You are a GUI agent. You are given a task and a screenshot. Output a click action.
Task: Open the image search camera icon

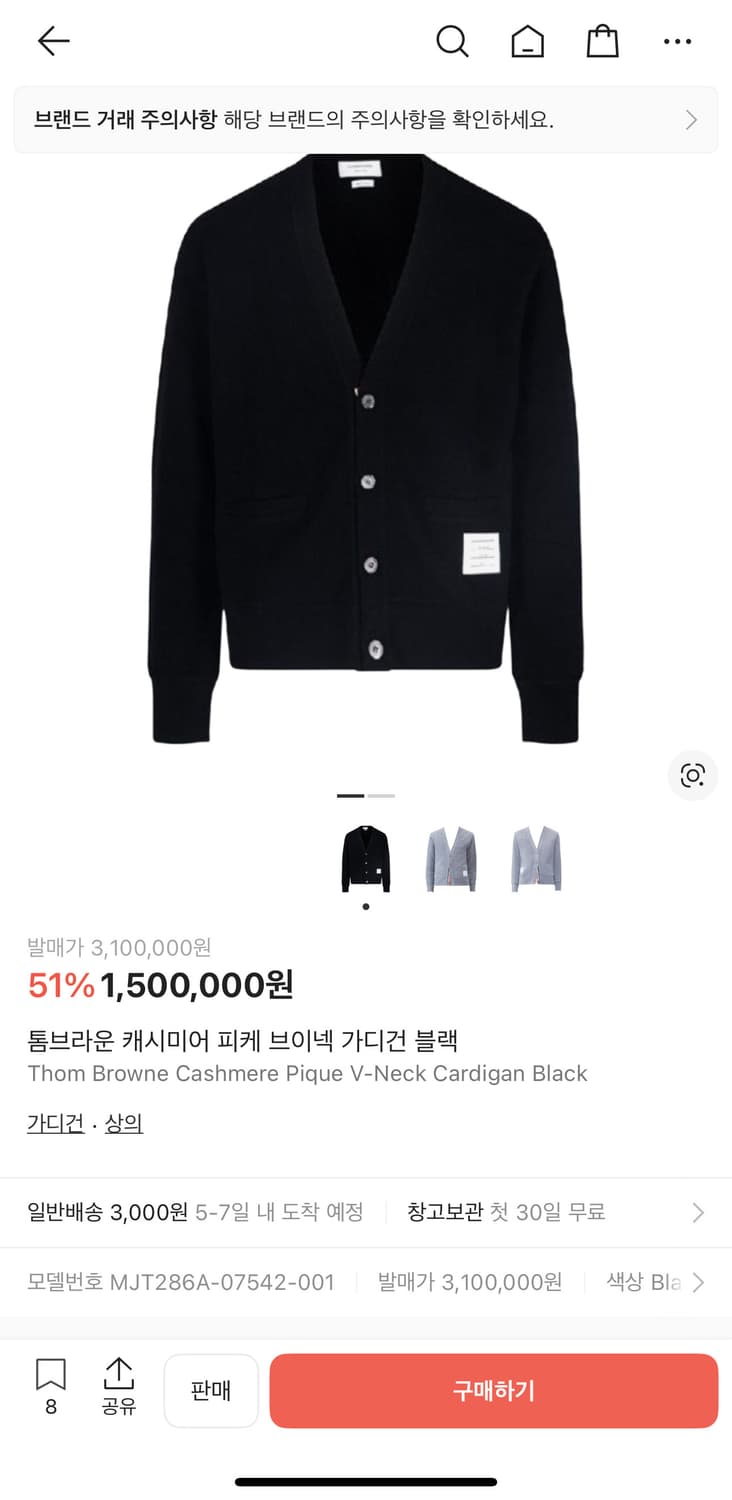[x=692, y=776]
